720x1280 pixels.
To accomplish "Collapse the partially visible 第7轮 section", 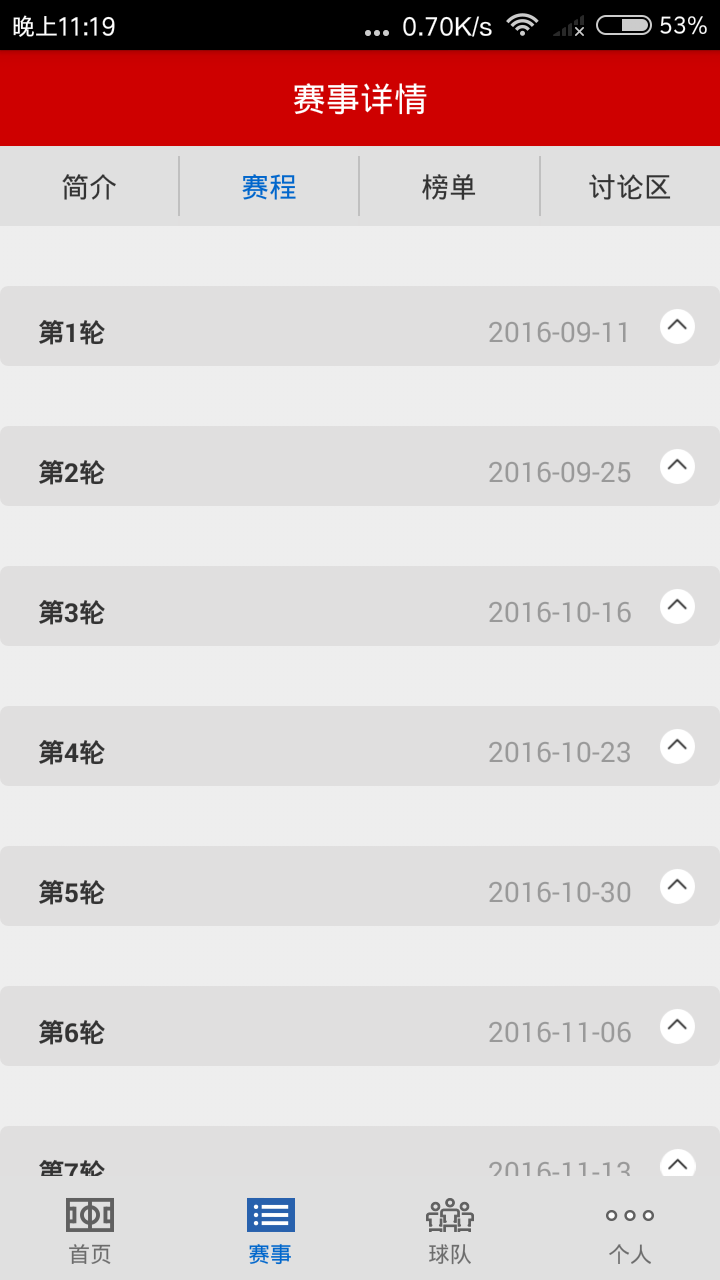I will (x=677, y=1163).
